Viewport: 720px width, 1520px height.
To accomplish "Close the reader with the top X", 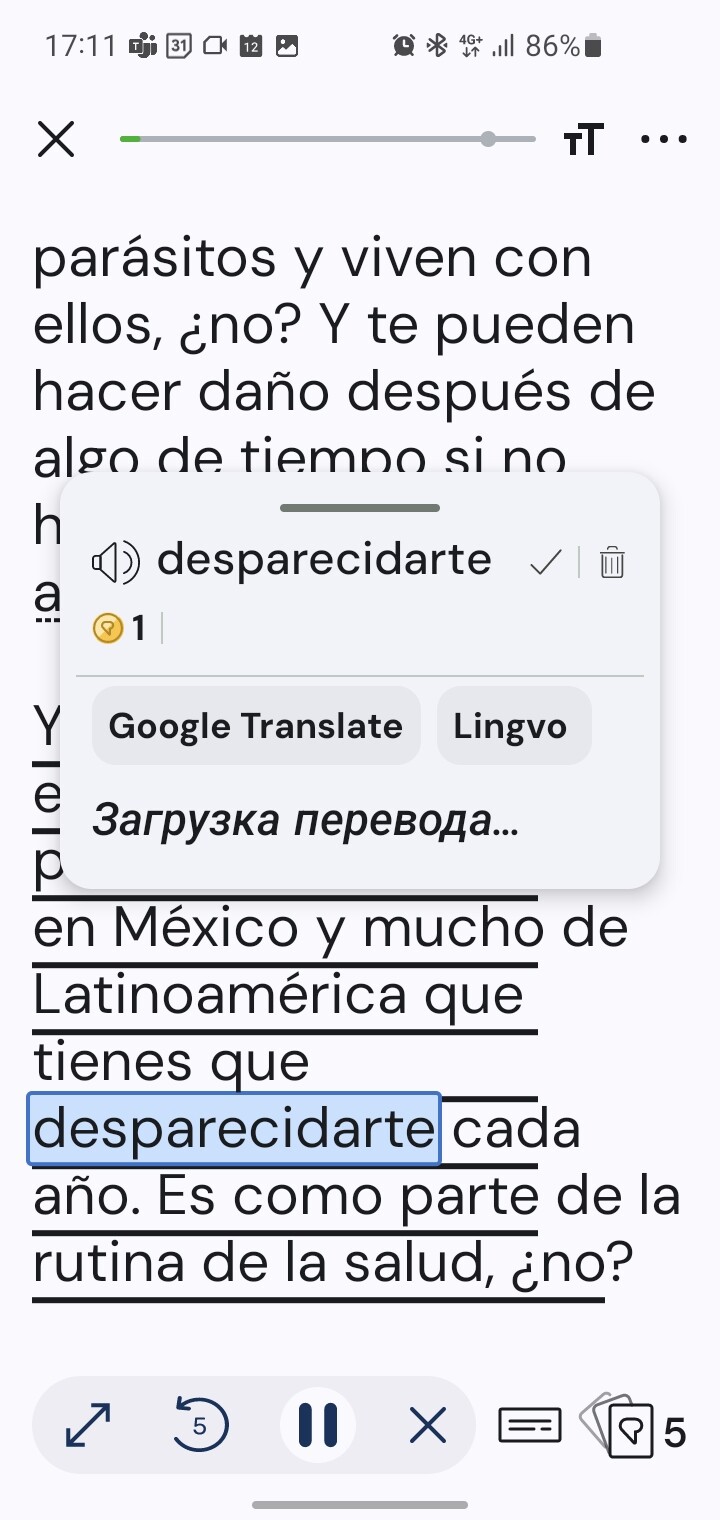I will pyautogui.click(x=56, y=139).
